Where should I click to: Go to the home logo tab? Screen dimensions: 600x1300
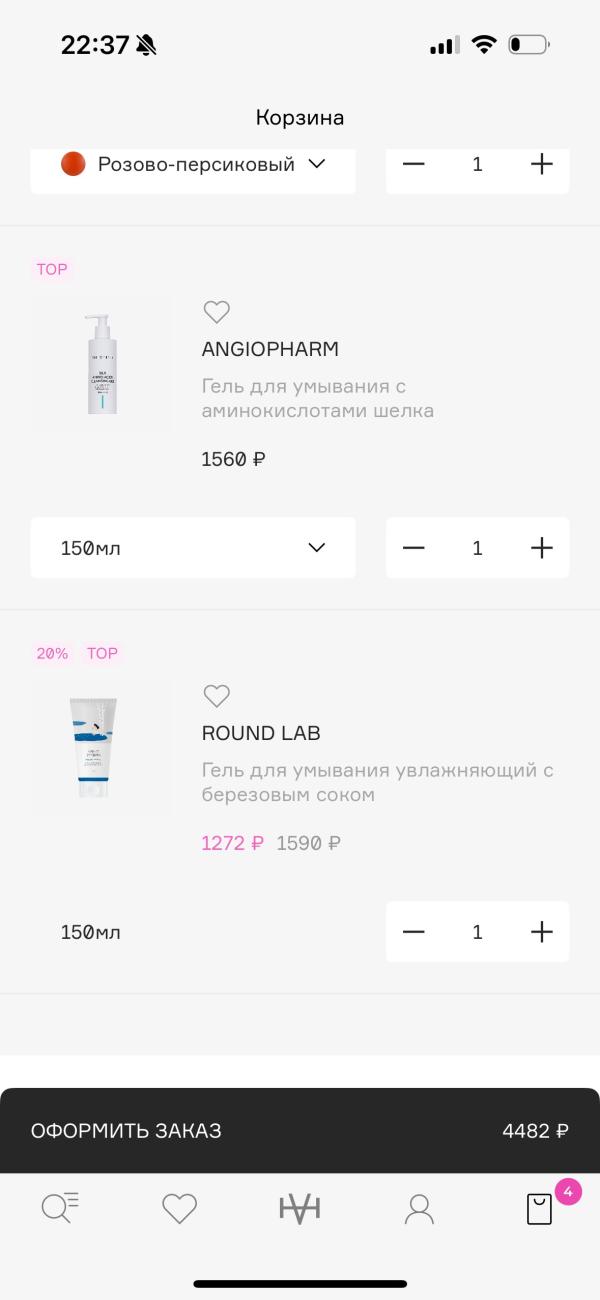300,1209
